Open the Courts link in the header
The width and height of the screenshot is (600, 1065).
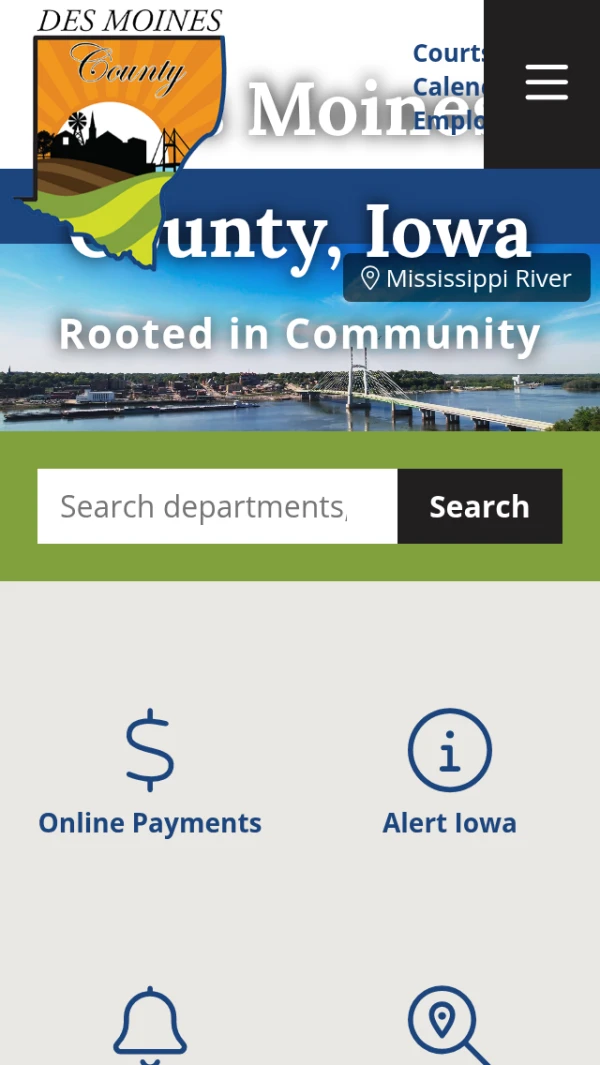tap(449, 53)
